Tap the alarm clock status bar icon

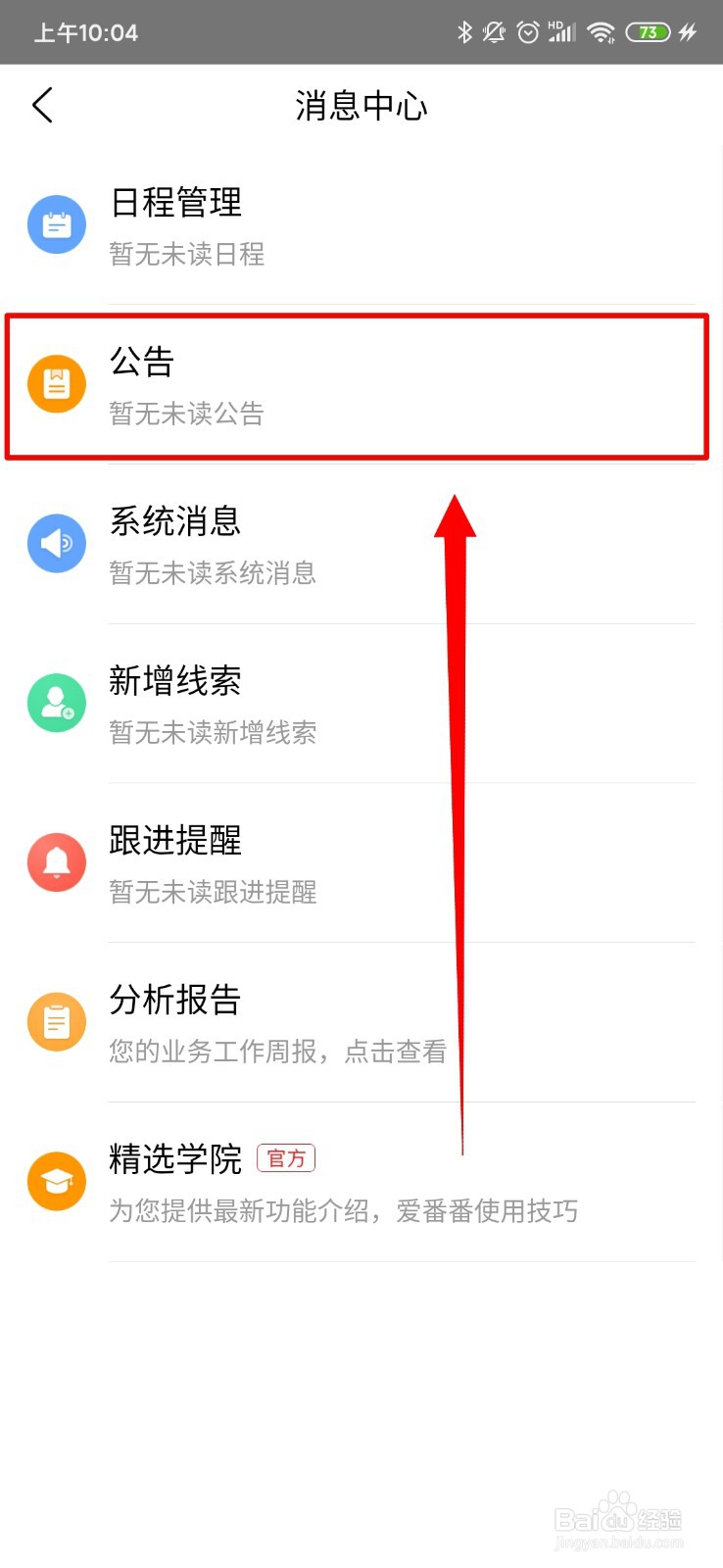point(528,31)
